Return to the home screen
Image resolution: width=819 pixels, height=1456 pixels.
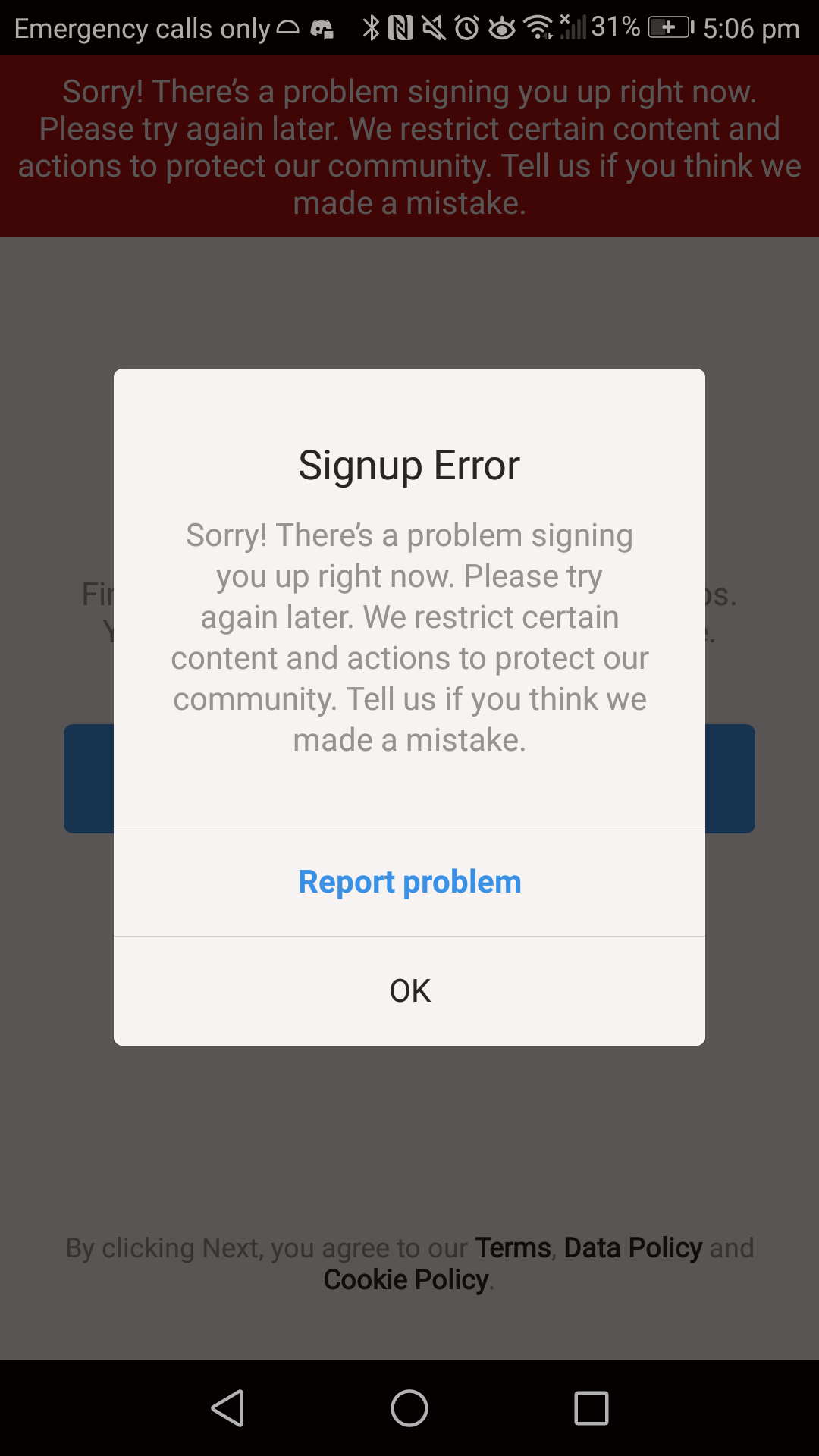click(409, 1408)
